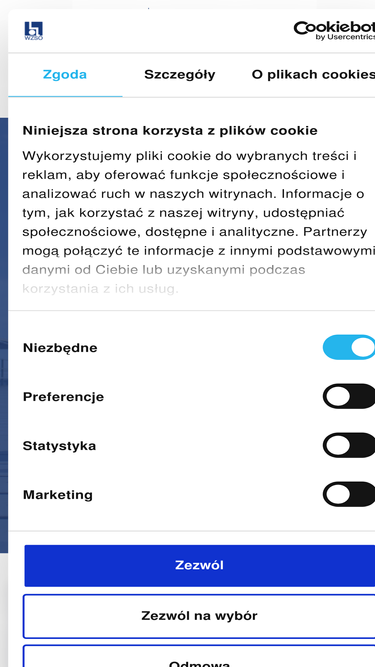The height and width of the screenshot is (667, 375).
Task: Enable the Marketing cookies toggle
Action: click(349, 494)
